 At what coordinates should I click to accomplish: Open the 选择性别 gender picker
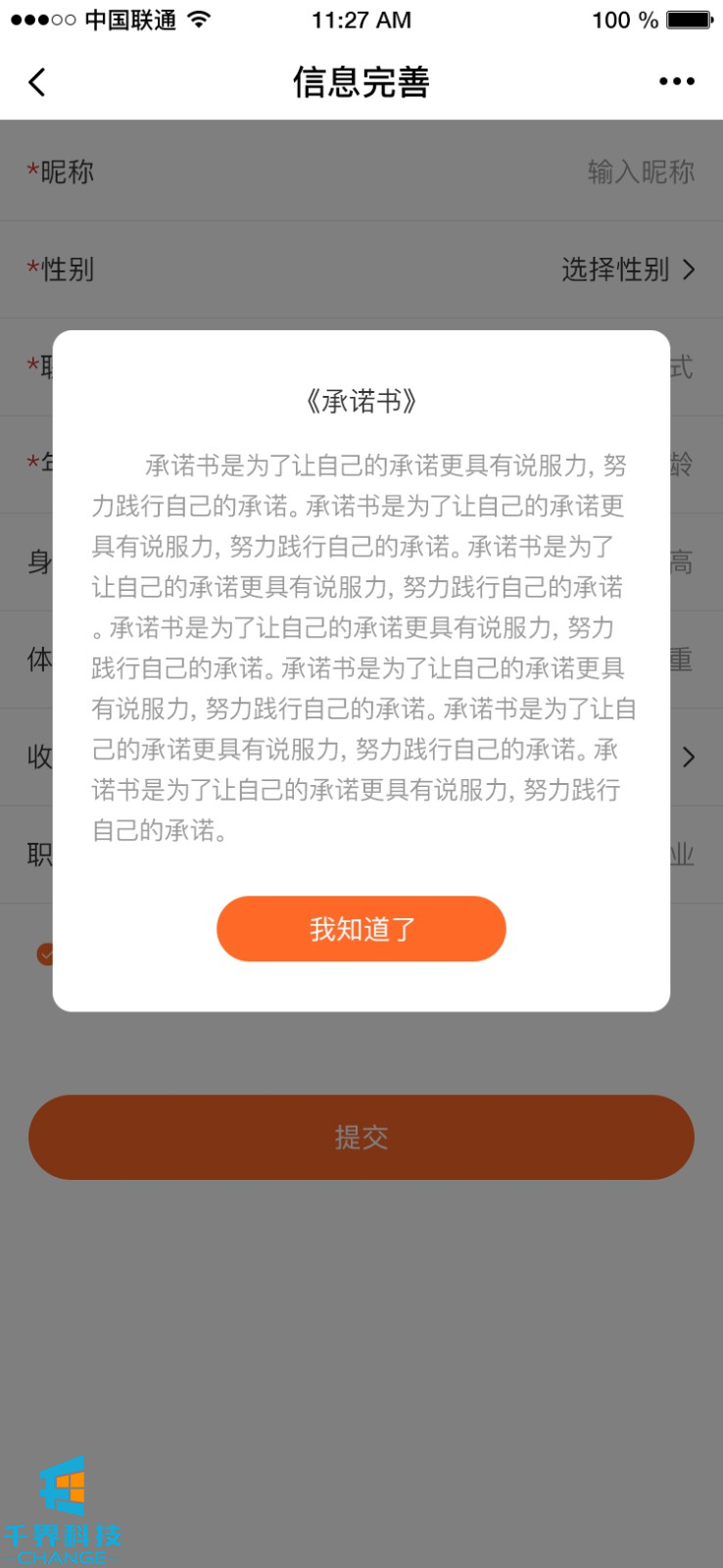(627, 269)
